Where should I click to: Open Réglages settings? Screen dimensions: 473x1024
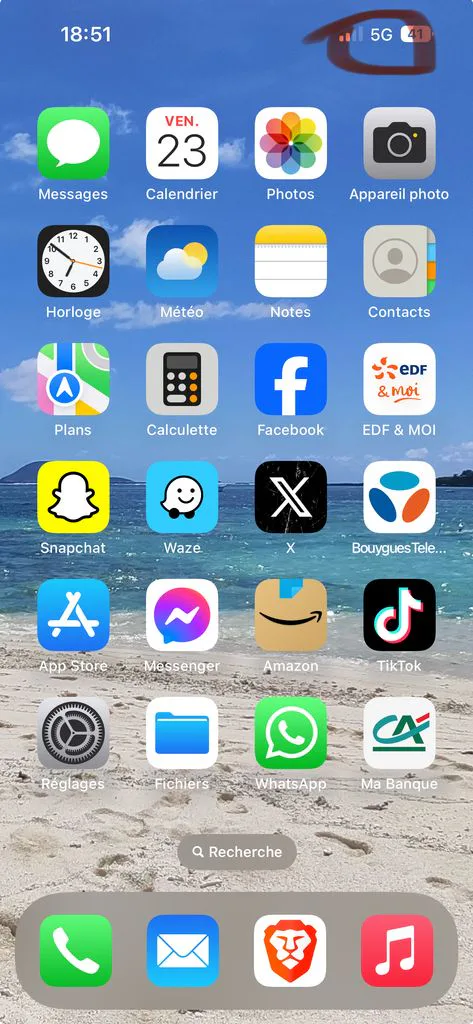73,733
